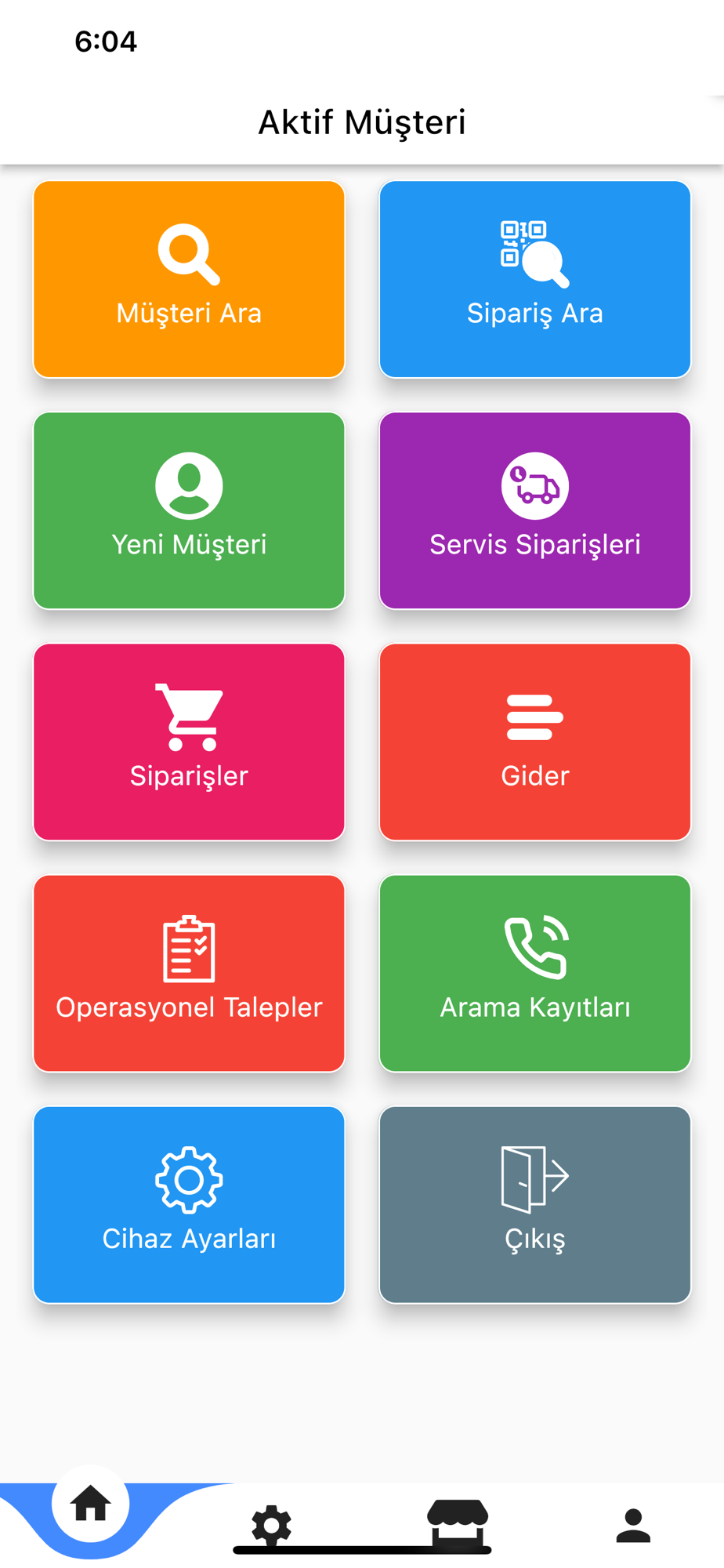The height and width of the screenshot is (1568, 724).
Task: Open Cihaz Ayarları
Action: (189, 1204)
